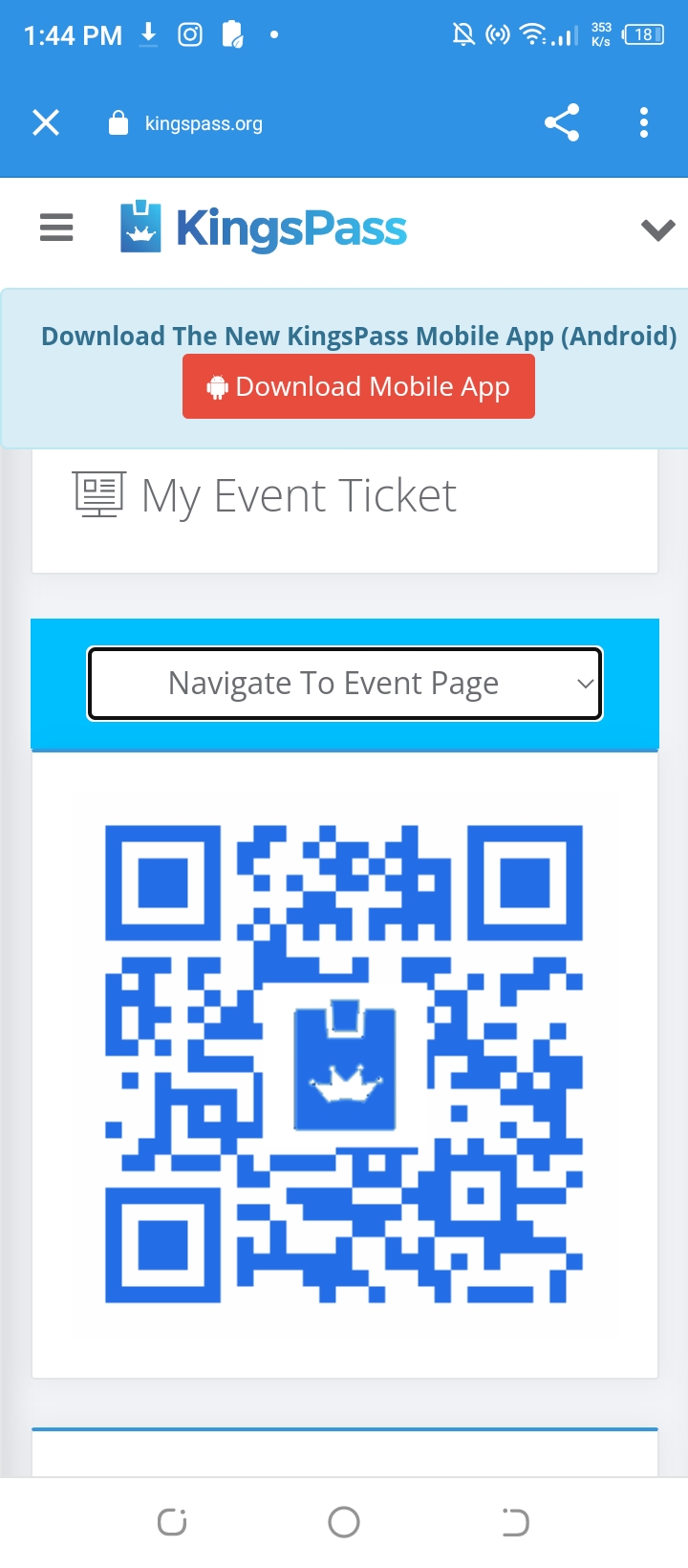Close the browser tab
688x1568 pixels.
click(x=46, y=123)
